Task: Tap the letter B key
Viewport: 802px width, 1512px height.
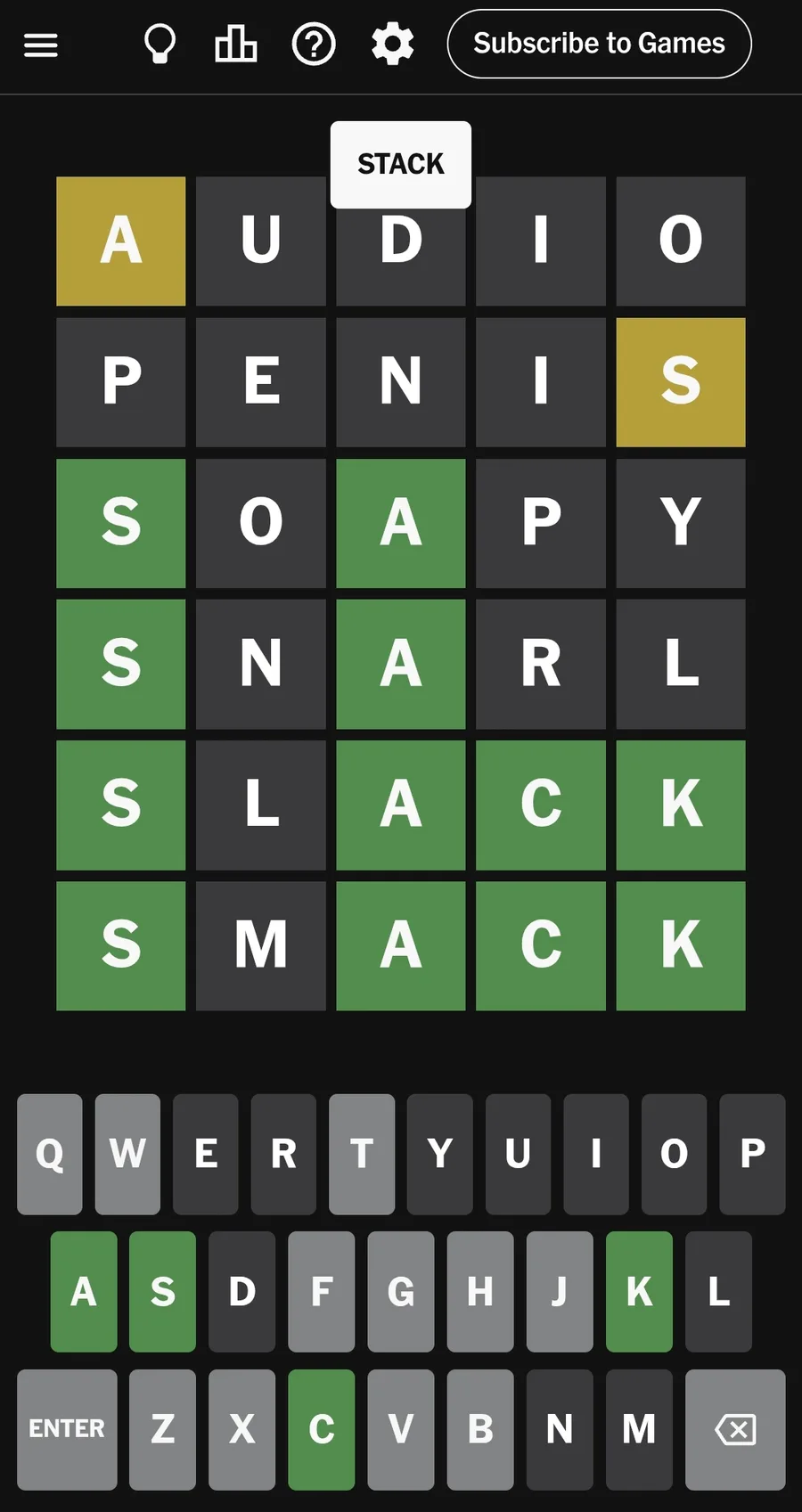Action: pyautogui.click(x=480, y=1429)
